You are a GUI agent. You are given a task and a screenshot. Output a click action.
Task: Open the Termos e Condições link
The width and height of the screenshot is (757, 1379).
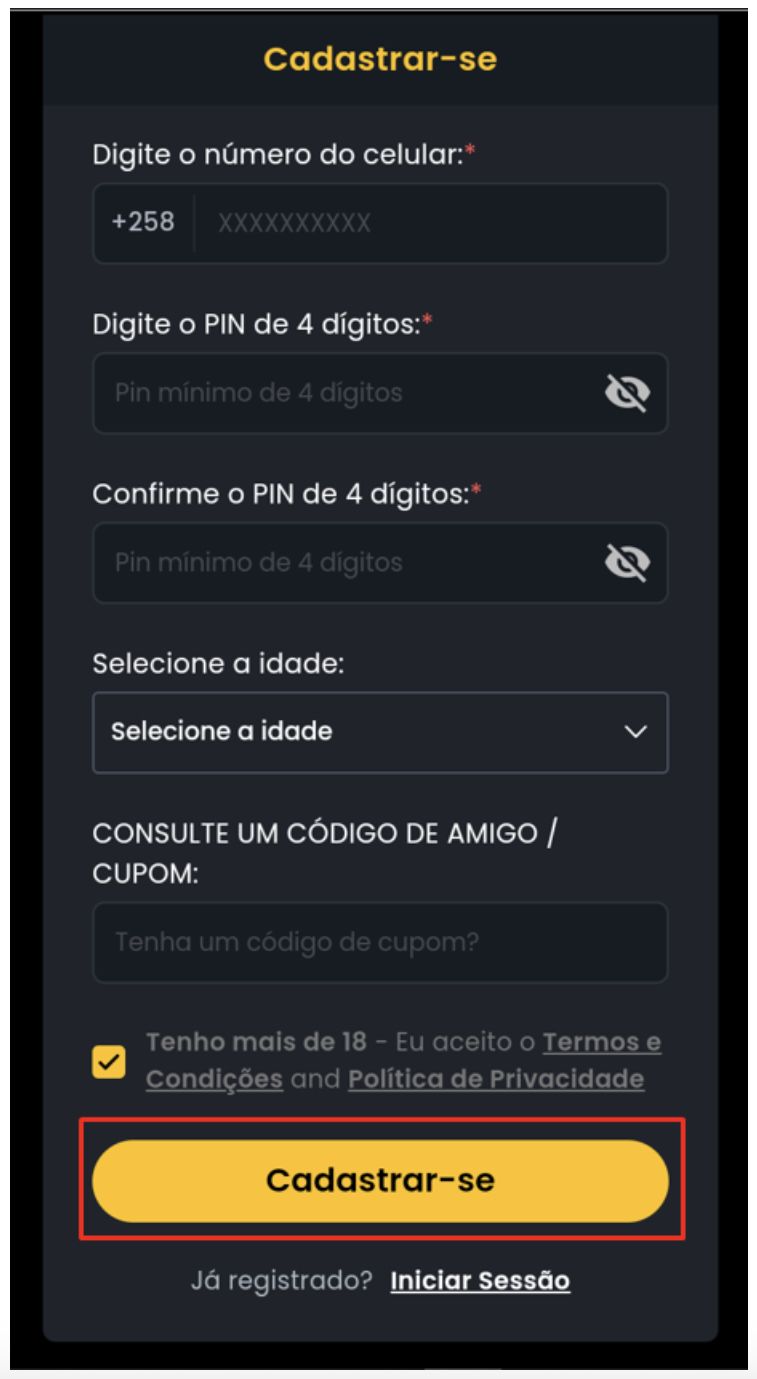pyautogui.click(x=601, y=1043)
